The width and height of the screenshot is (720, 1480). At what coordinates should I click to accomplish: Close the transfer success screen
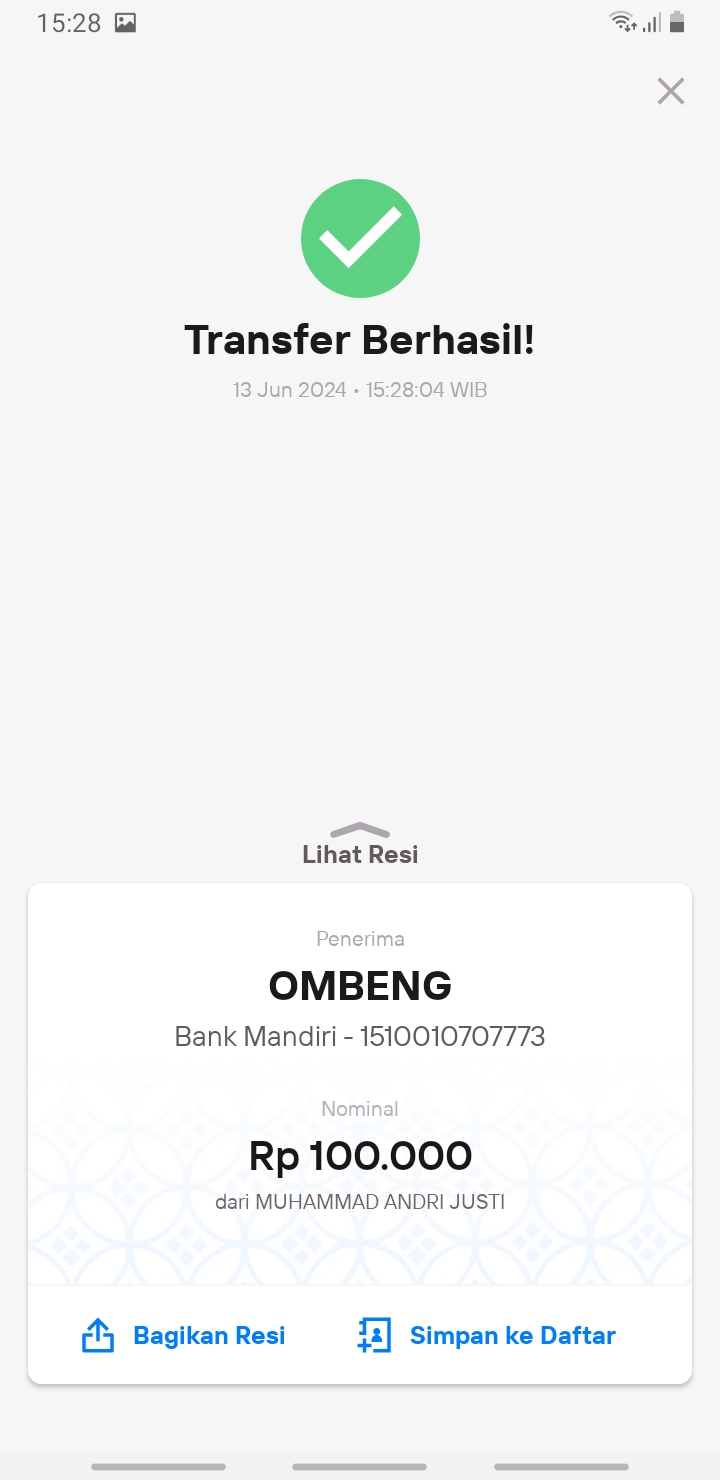point(671,91)
